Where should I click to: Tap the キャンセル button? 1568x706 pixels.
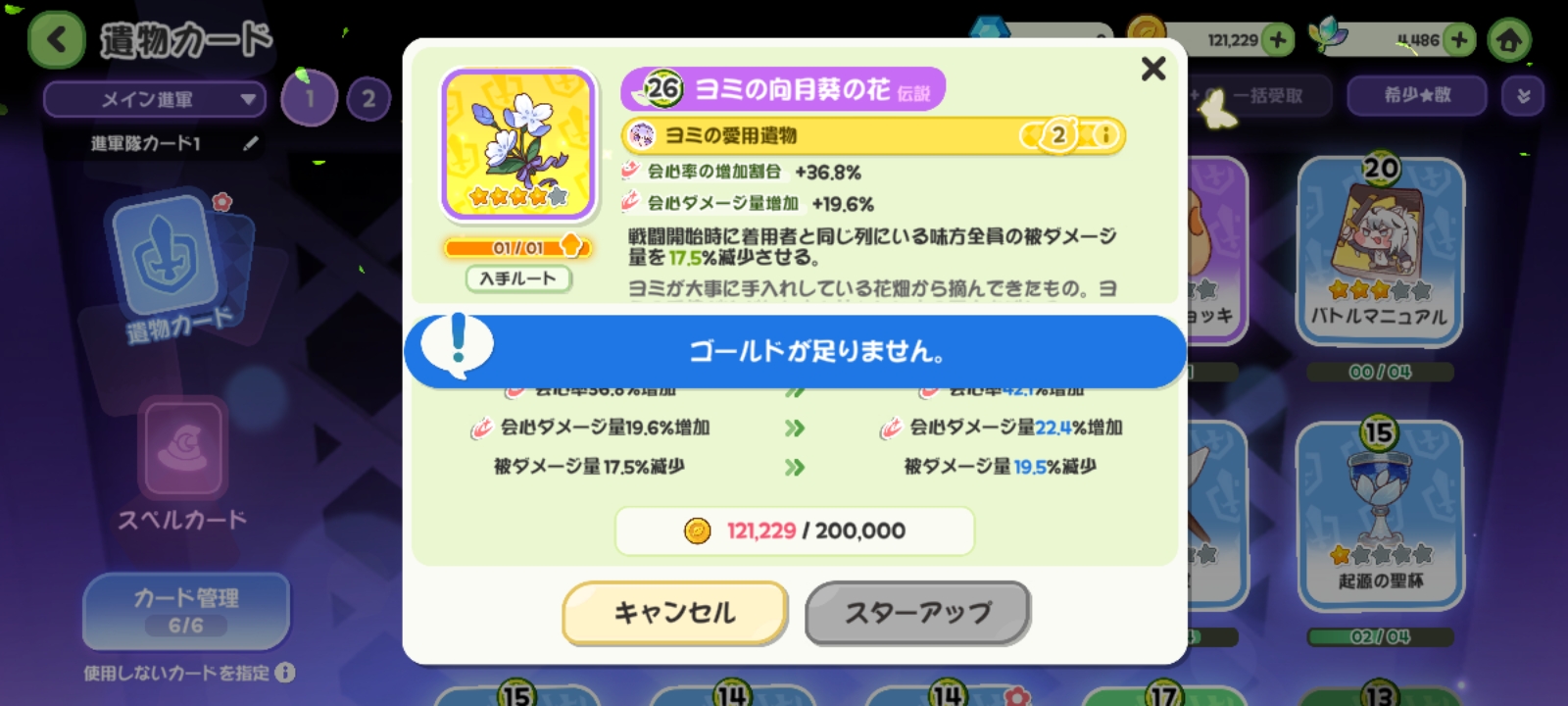674,613
